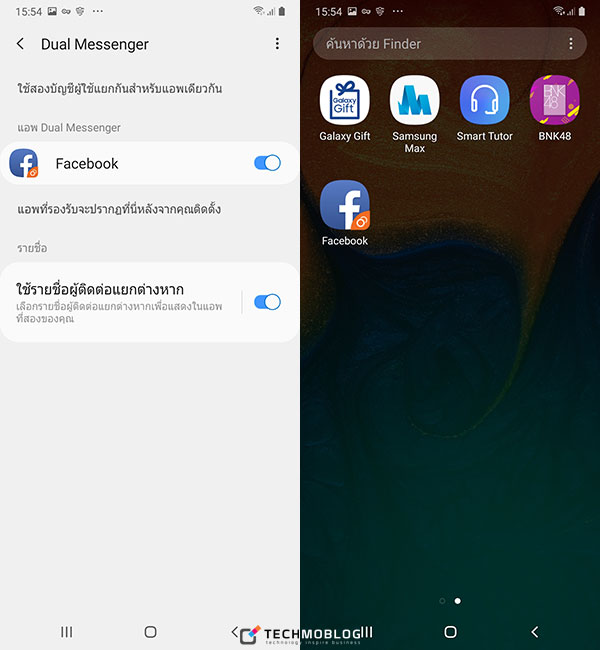Launch the Galaxy Gift app
This screenshot has height=650, width=600.
[345, 101]
